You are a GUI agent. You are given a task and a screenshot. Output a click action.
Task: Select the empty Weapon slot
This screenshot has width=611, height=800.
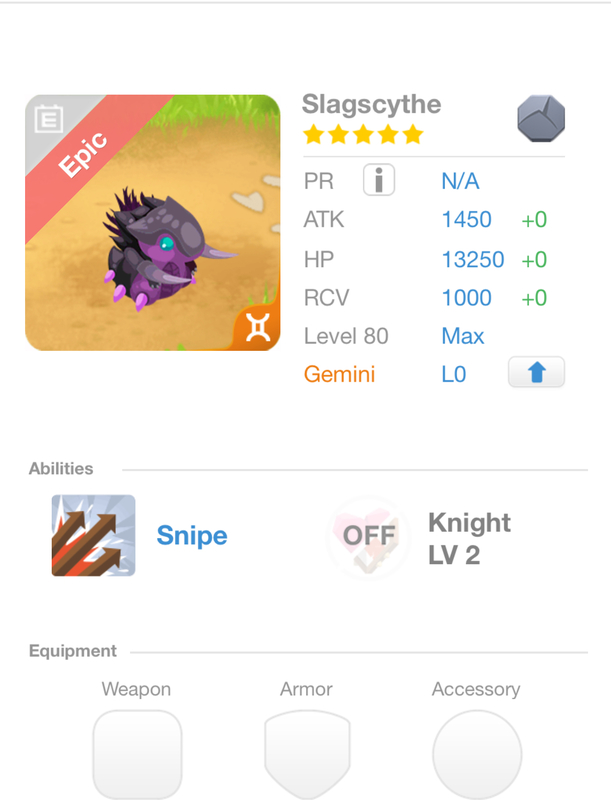click(137, 755)
